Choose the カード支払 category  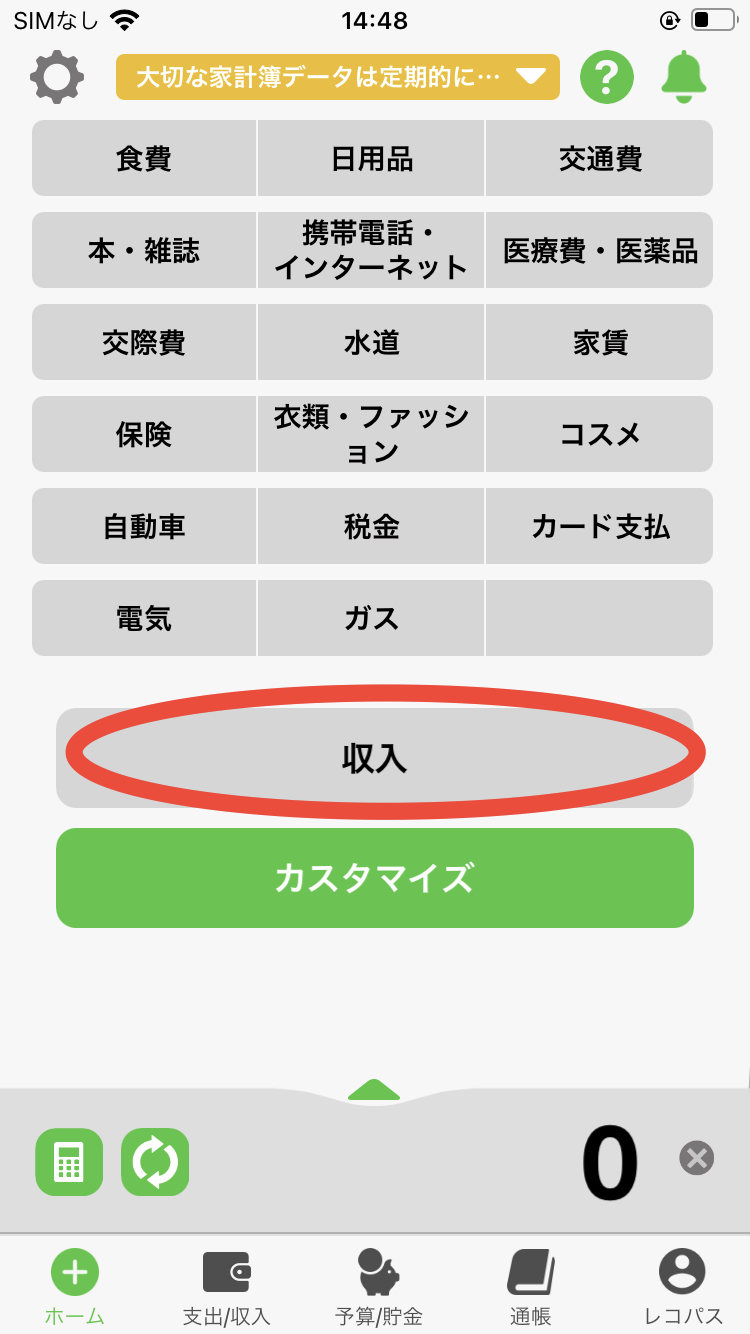(x=600, y=527)
